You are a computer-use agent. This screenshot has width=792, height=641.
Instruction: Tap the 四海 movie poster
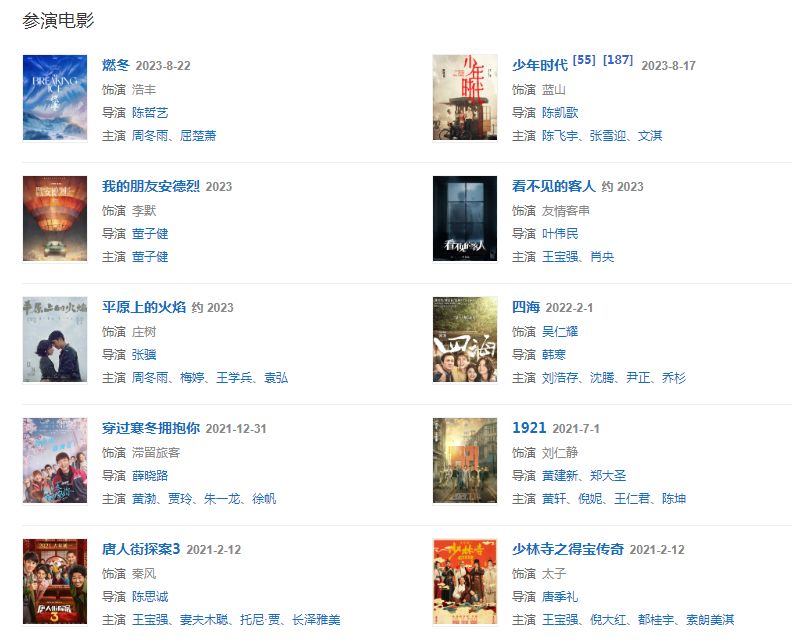pyautogui.click(x=465, y=340)
